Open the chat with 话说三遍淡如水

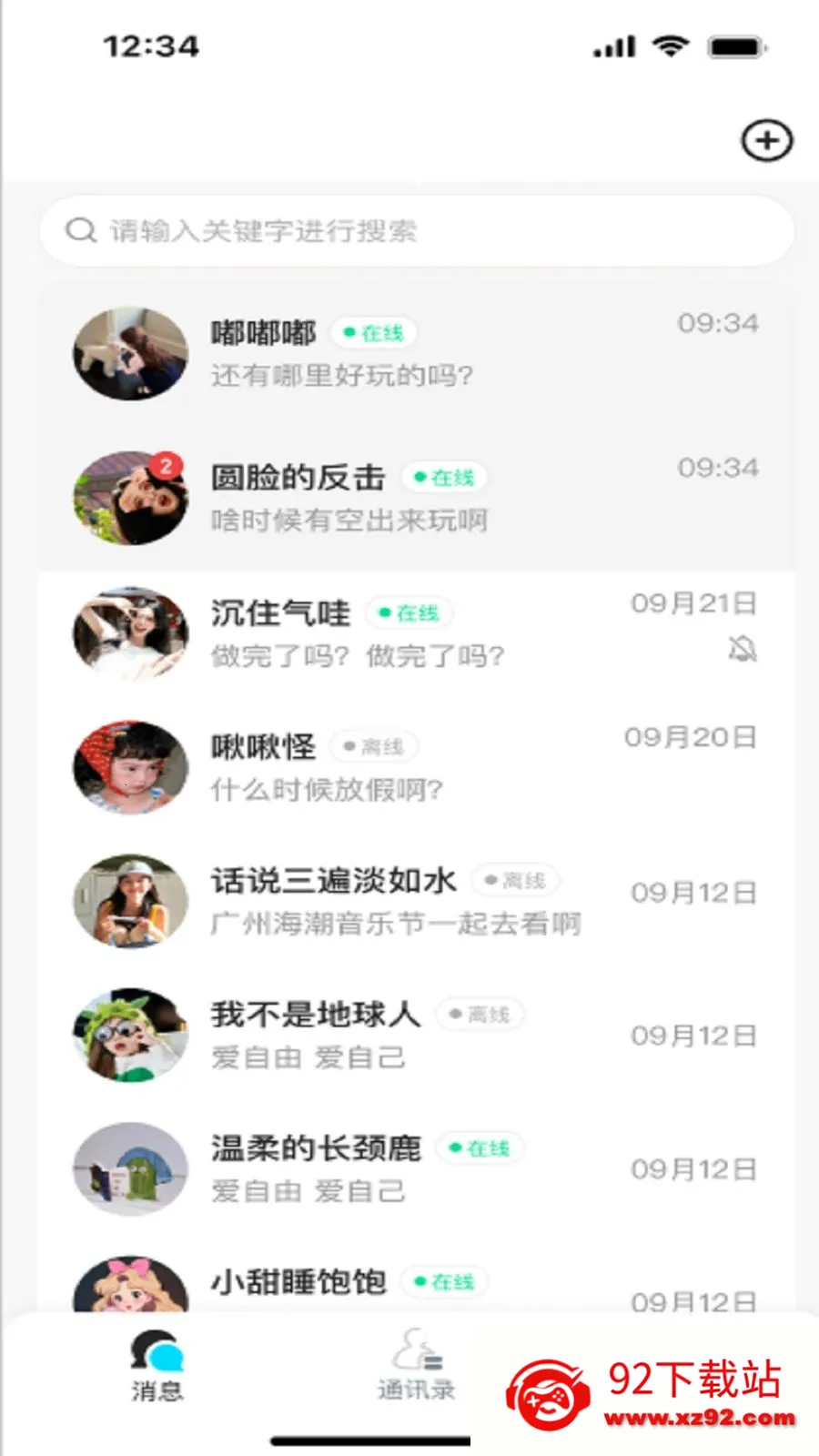417,901
